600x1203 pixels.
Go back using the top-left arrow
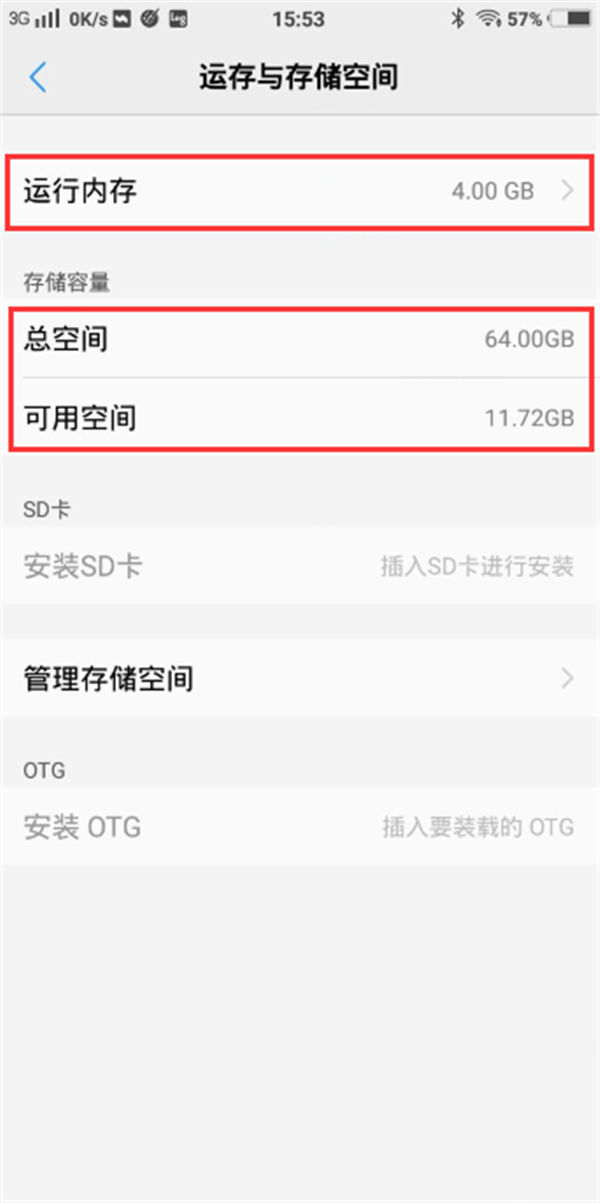(38, 78)
